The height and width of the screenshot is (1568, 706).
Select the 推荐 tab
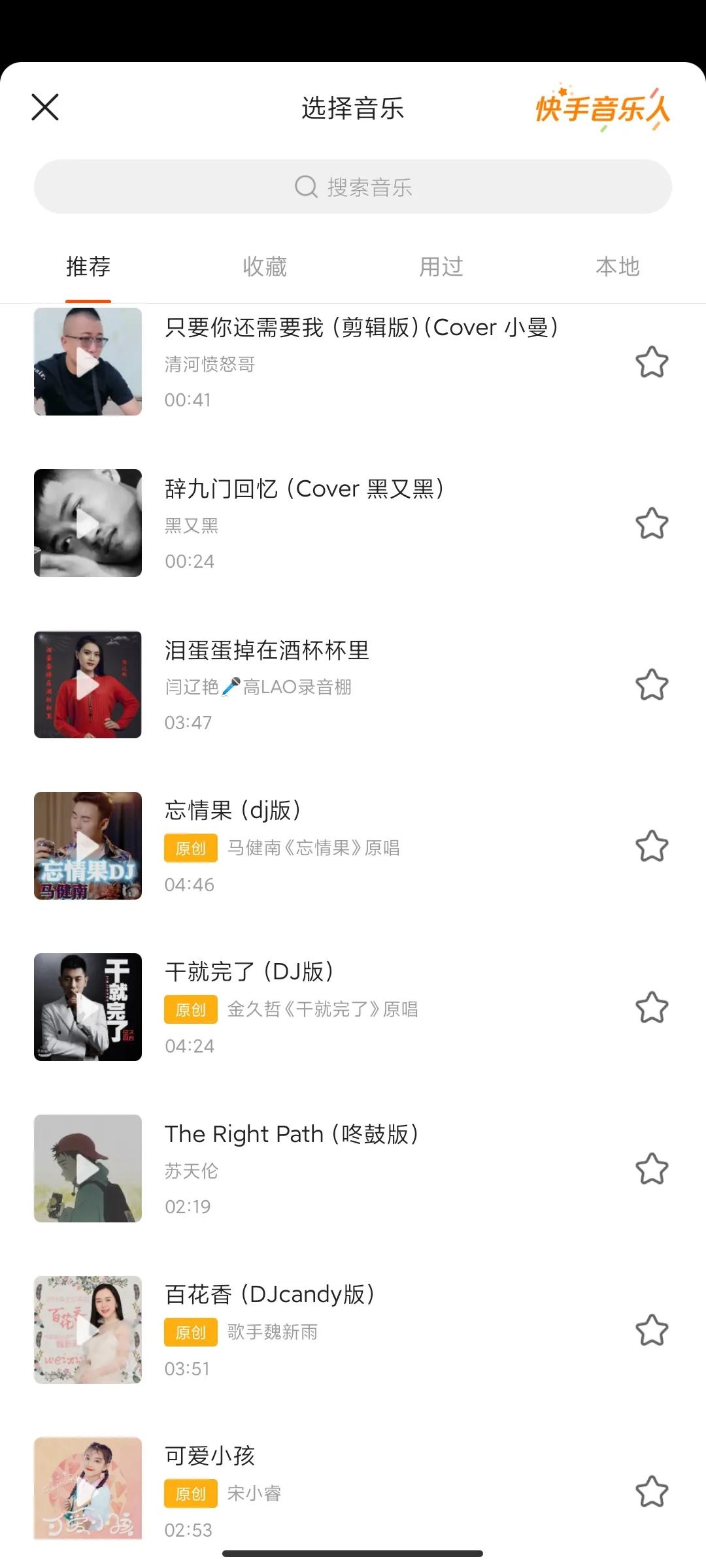88,267
